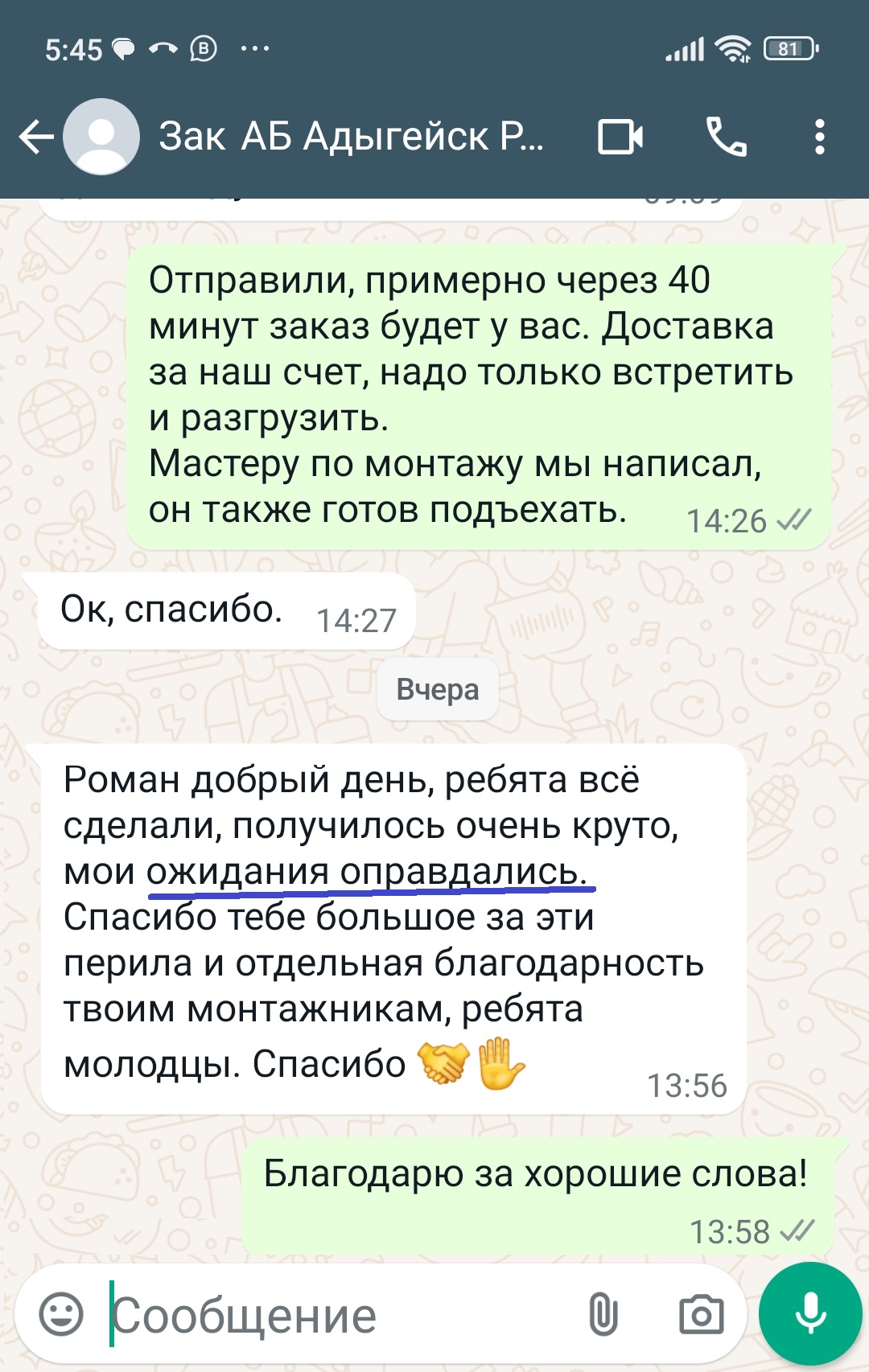Start a voice call
Viewport: 869px width, 1372px height.
[x=726, y=137]
